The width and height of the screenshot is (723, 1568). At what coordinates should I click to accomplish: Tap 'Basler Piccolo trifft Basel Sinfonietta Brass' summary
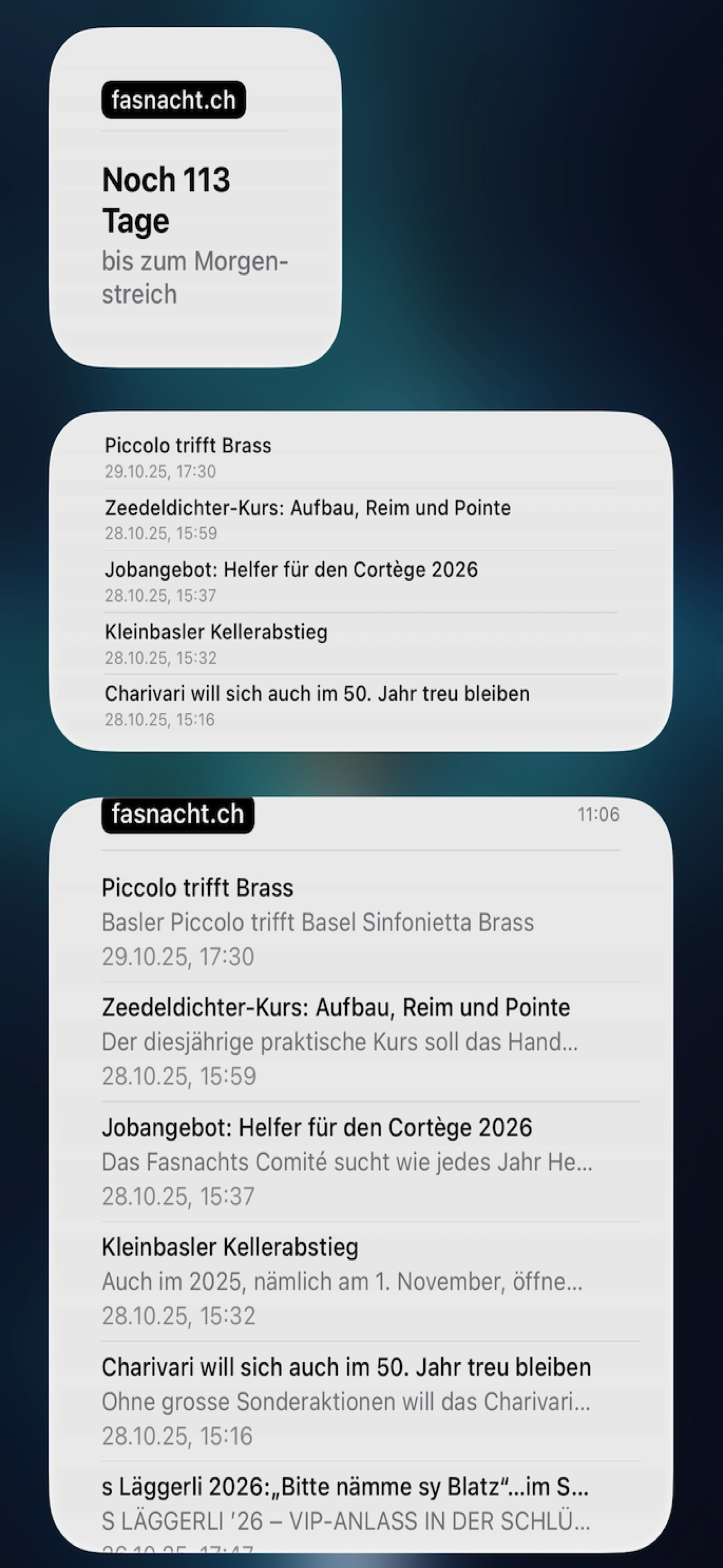coord(318,922)
